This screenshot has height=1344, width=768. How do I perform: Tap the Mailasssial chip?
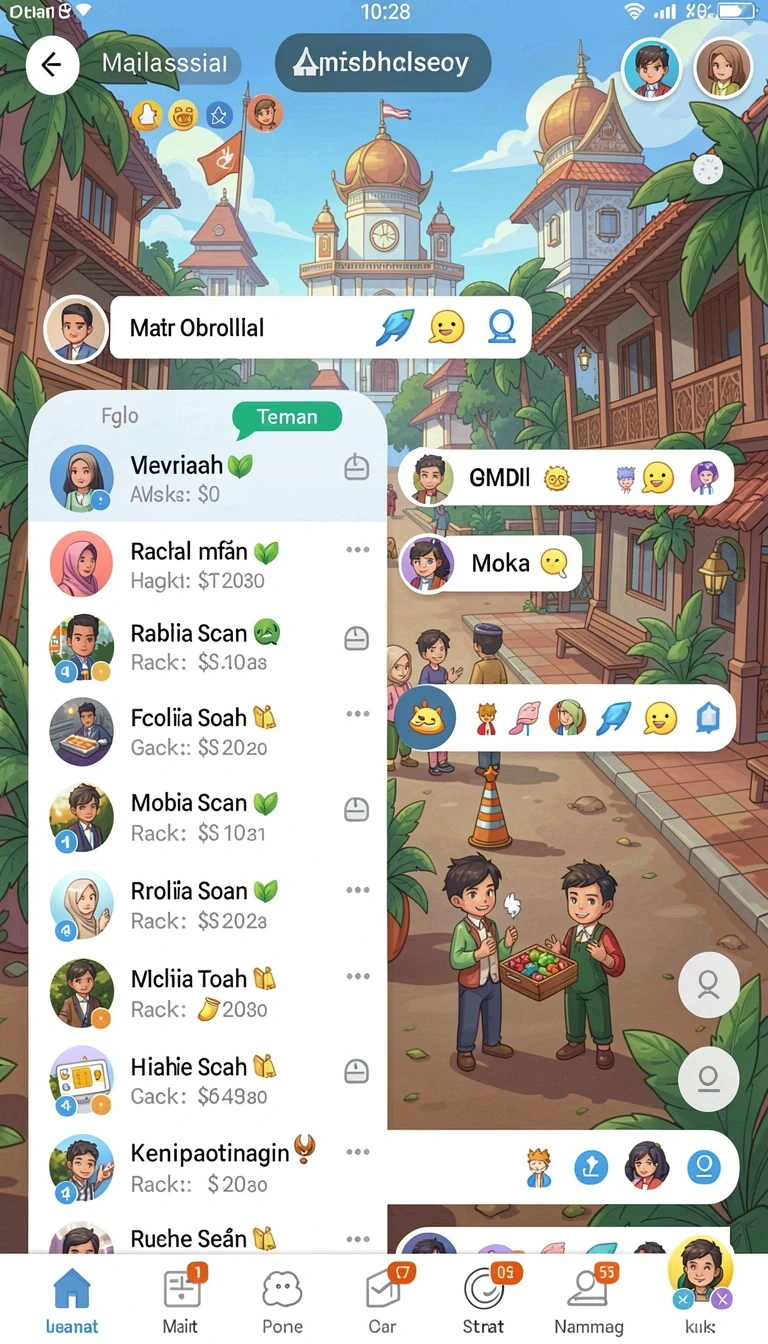(165, 65)
